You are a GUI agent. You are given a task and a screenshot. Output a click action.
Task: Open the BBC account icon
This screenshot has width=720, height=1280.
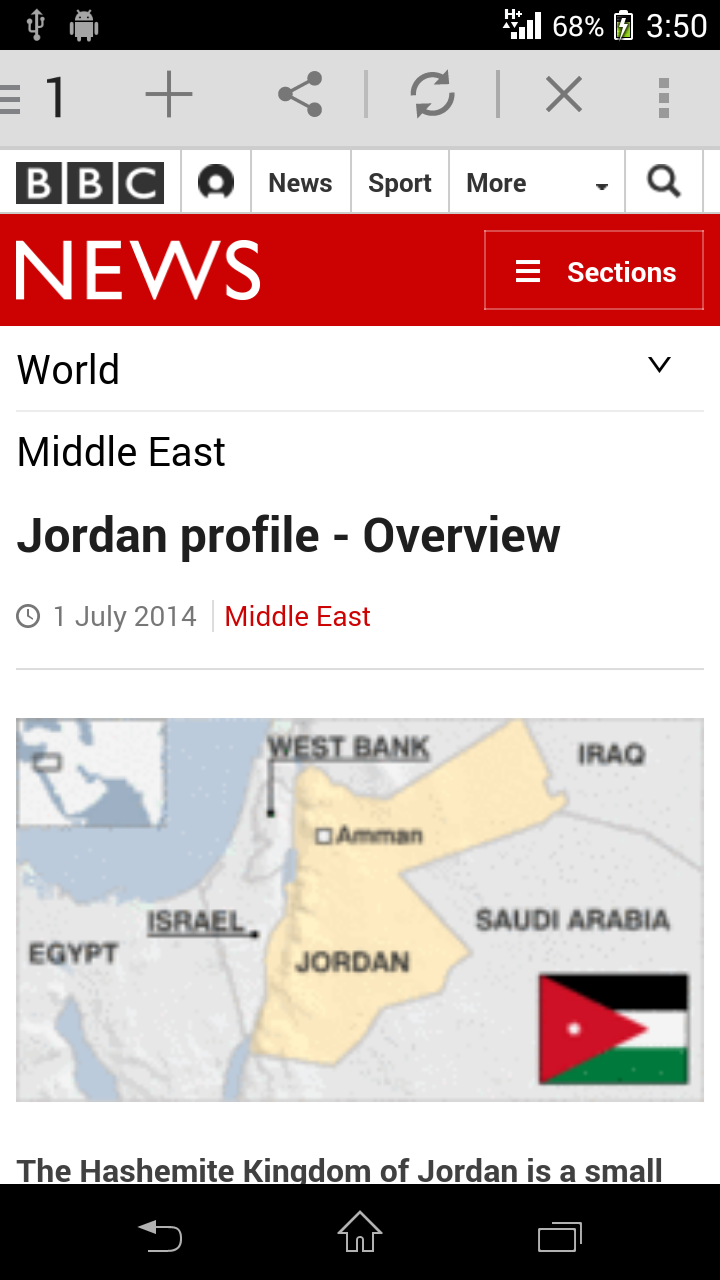[216, 182]
